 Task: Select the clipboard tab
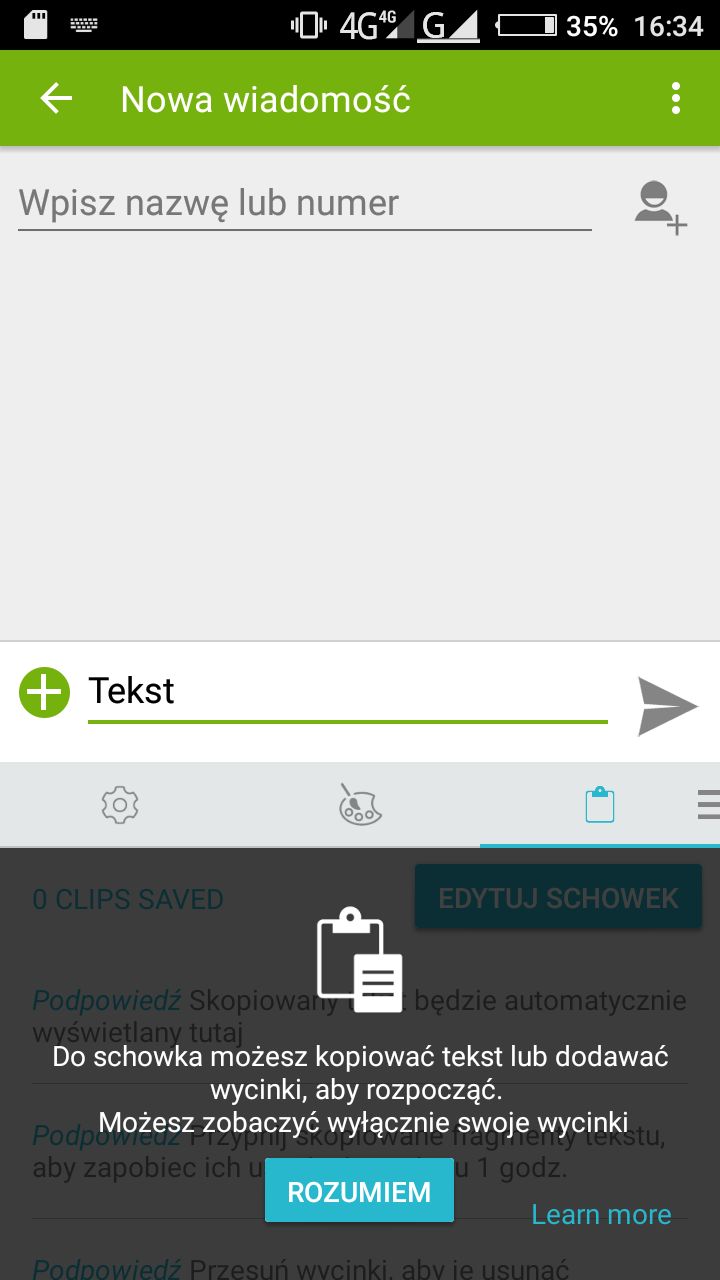click(x=599, y=805)
